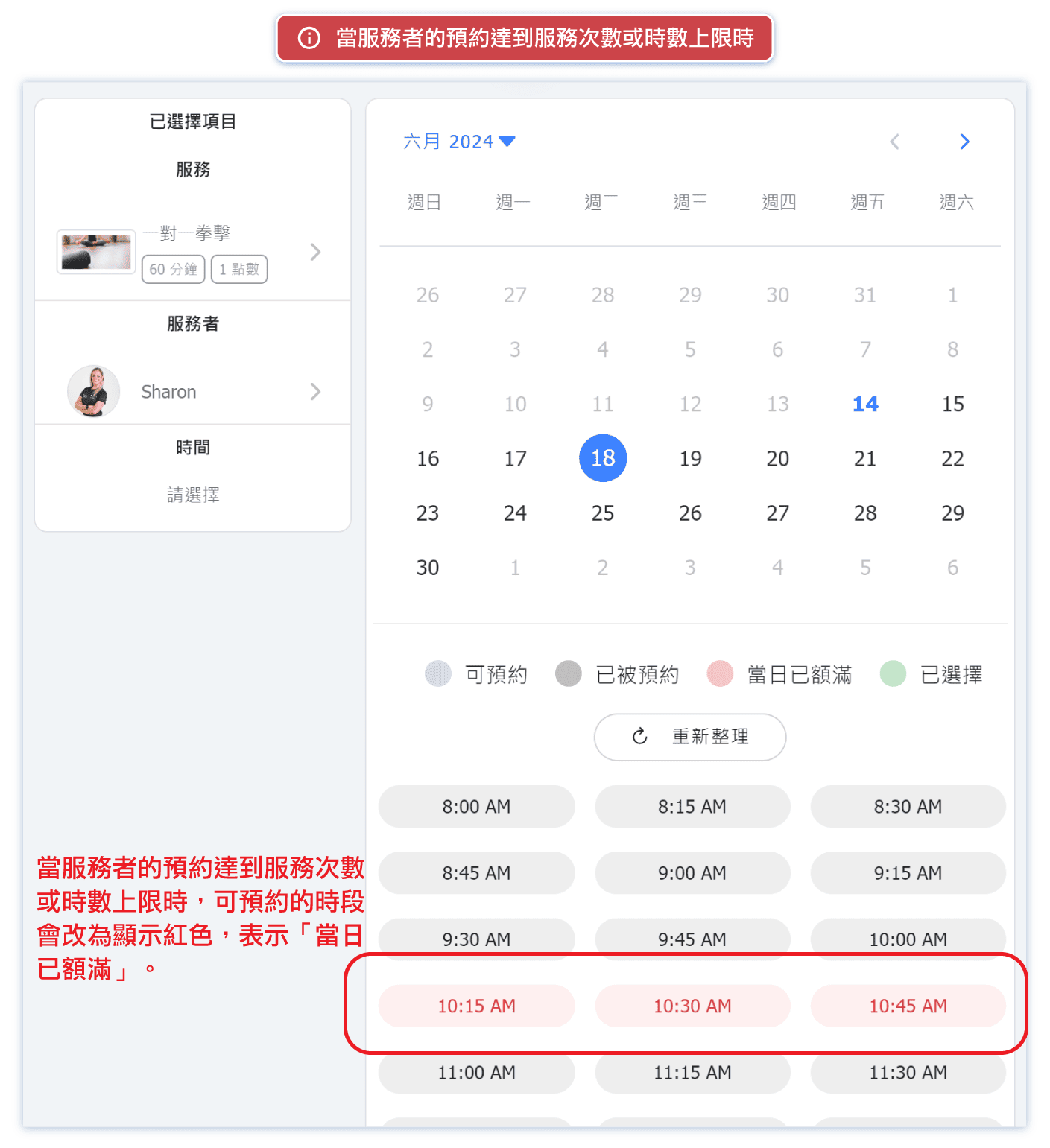Select today's date June 14
This screenshot has width=1050, height=1148.
(x=865, y=404)
